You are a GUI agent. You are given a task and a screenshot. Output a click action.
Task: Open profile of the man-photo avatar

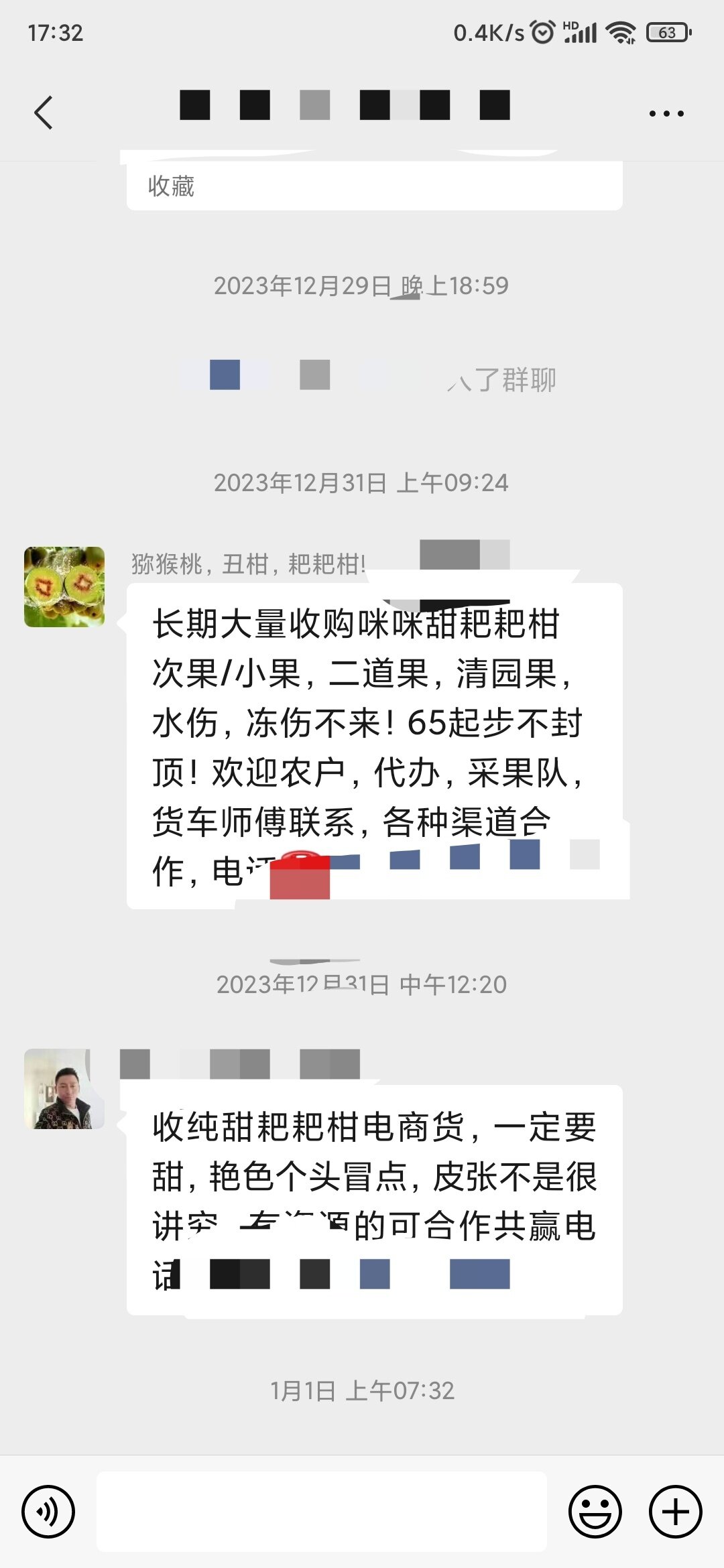[64, 1089]
